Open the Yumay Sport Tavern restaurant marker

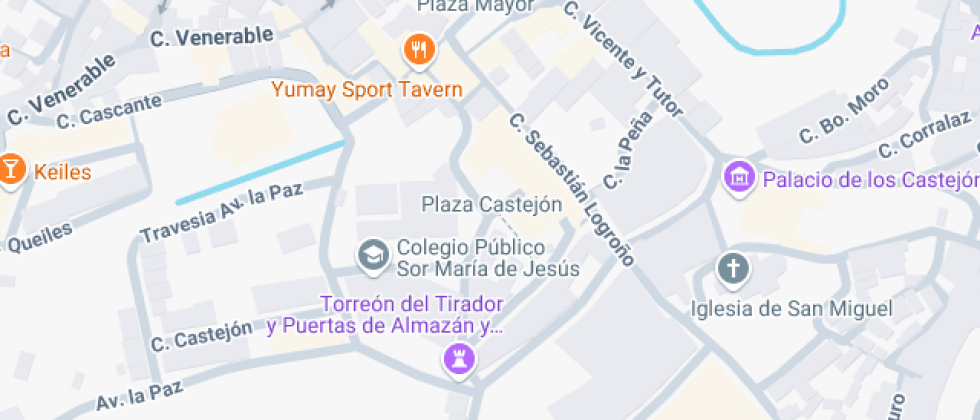click(419, 50)
